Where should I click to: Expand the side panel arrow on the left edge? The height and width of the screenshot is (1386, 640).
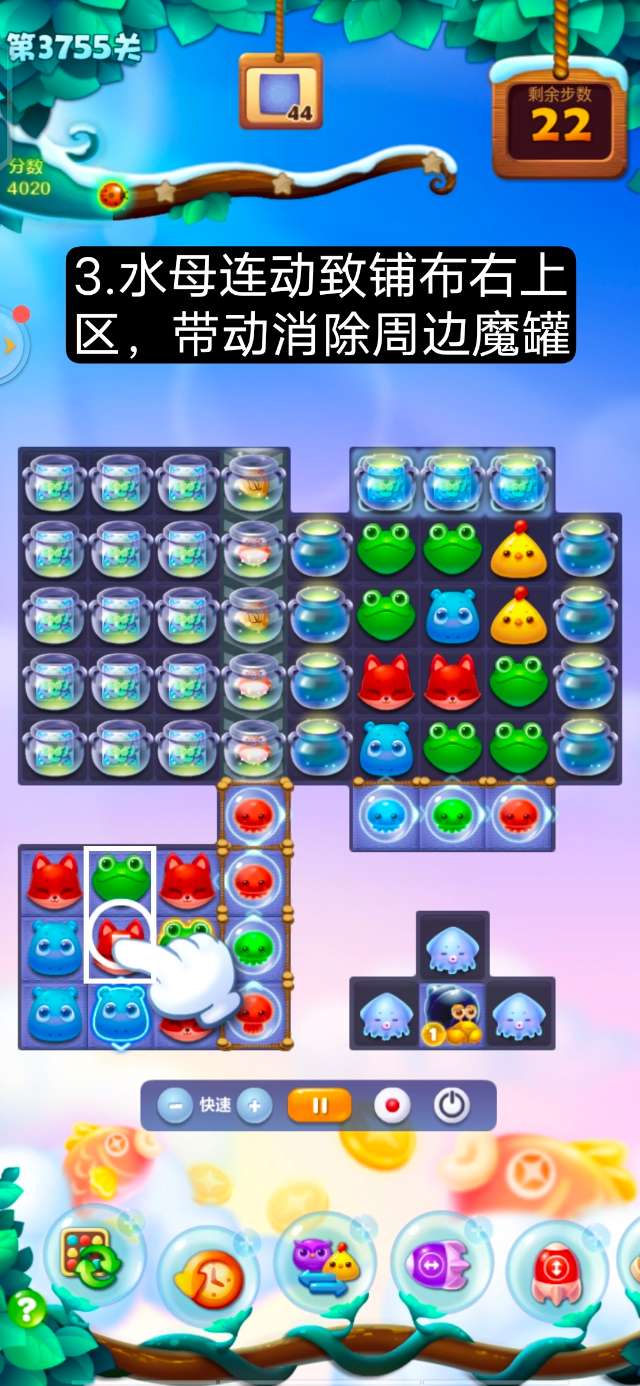pyautogui.click(x=10, y=345)
